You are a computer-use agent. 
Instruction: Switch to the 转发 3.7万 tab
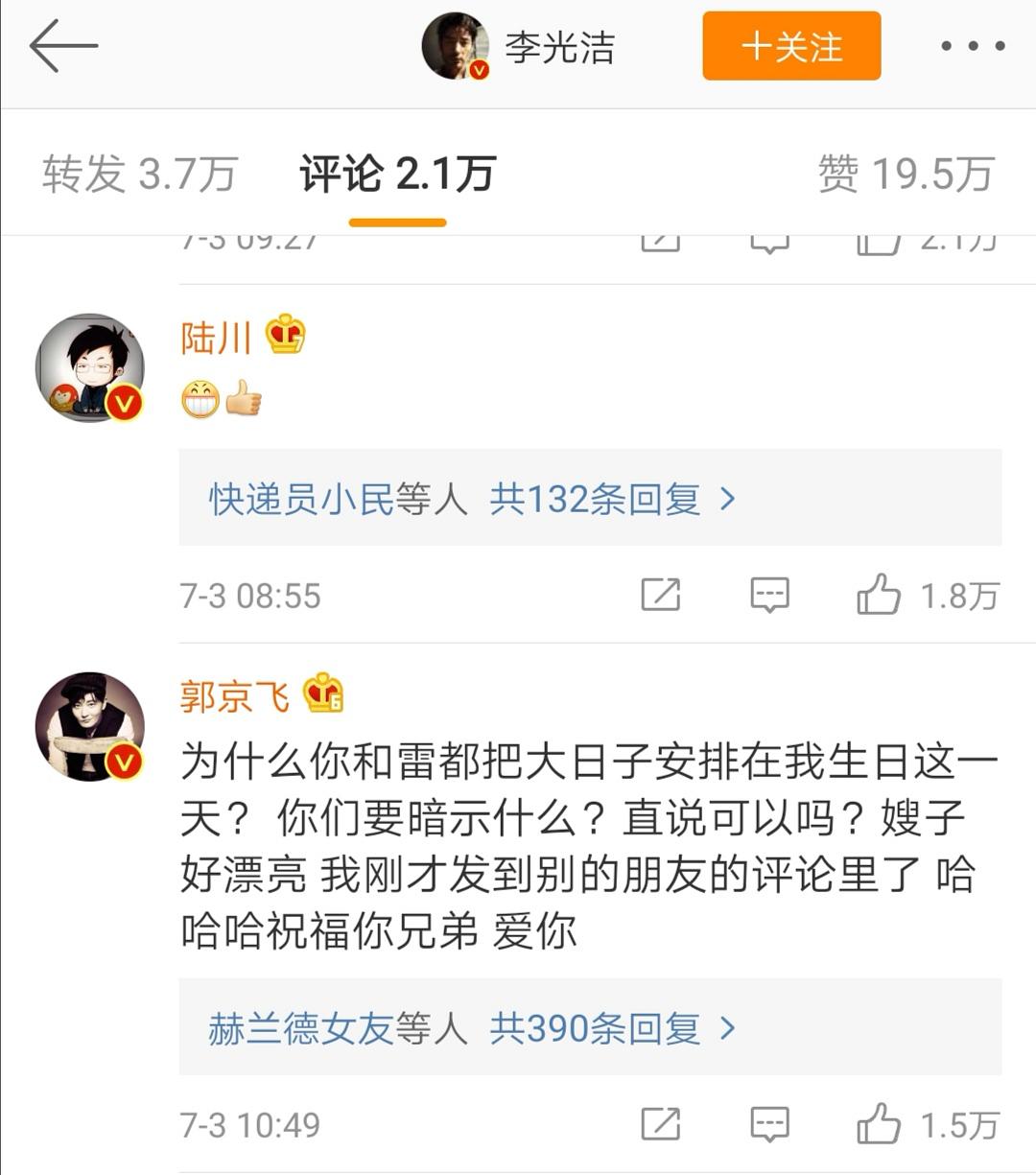click(139, 175)
